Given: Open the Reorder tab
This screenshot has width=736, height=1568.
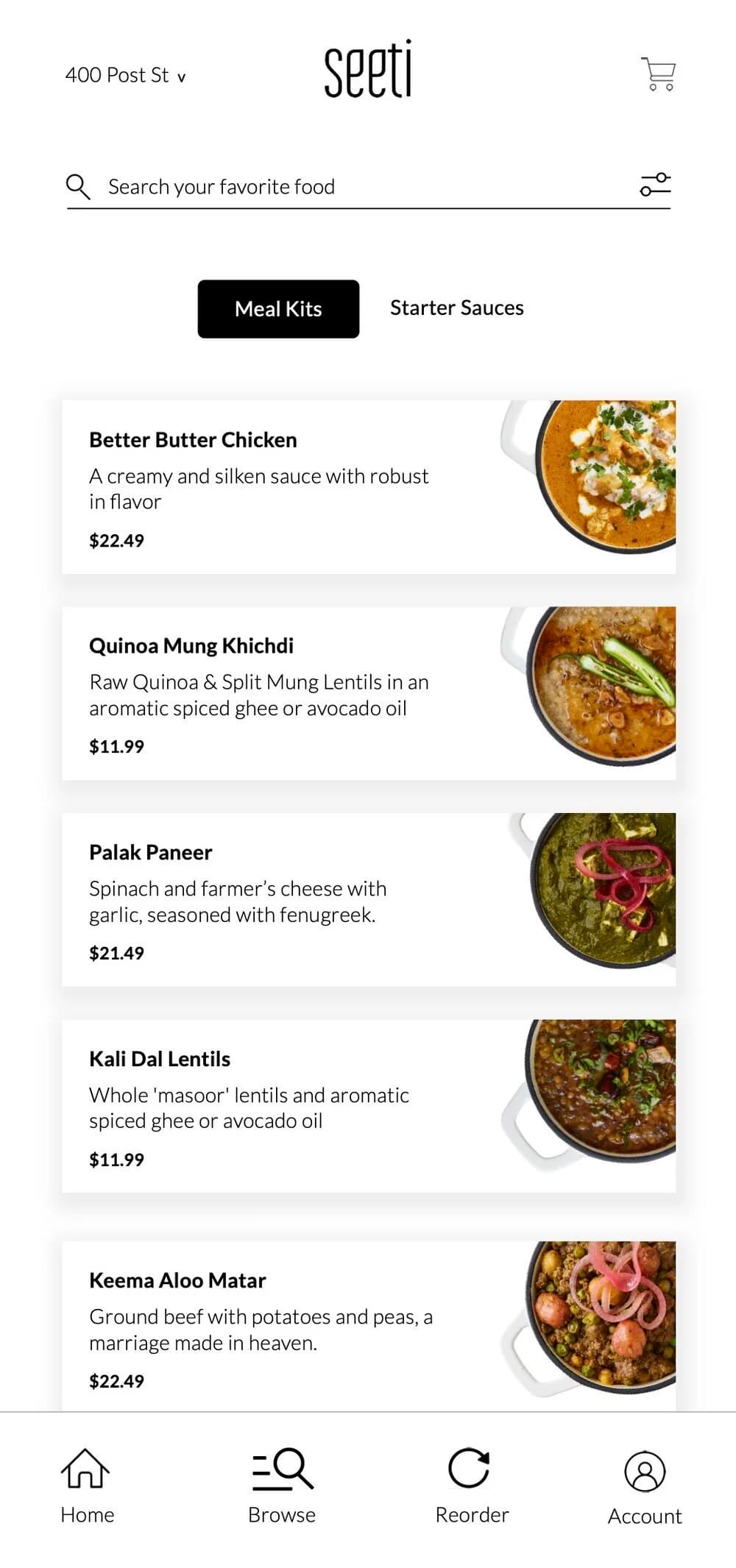Looking at the screenshot, I should 471,1486.
